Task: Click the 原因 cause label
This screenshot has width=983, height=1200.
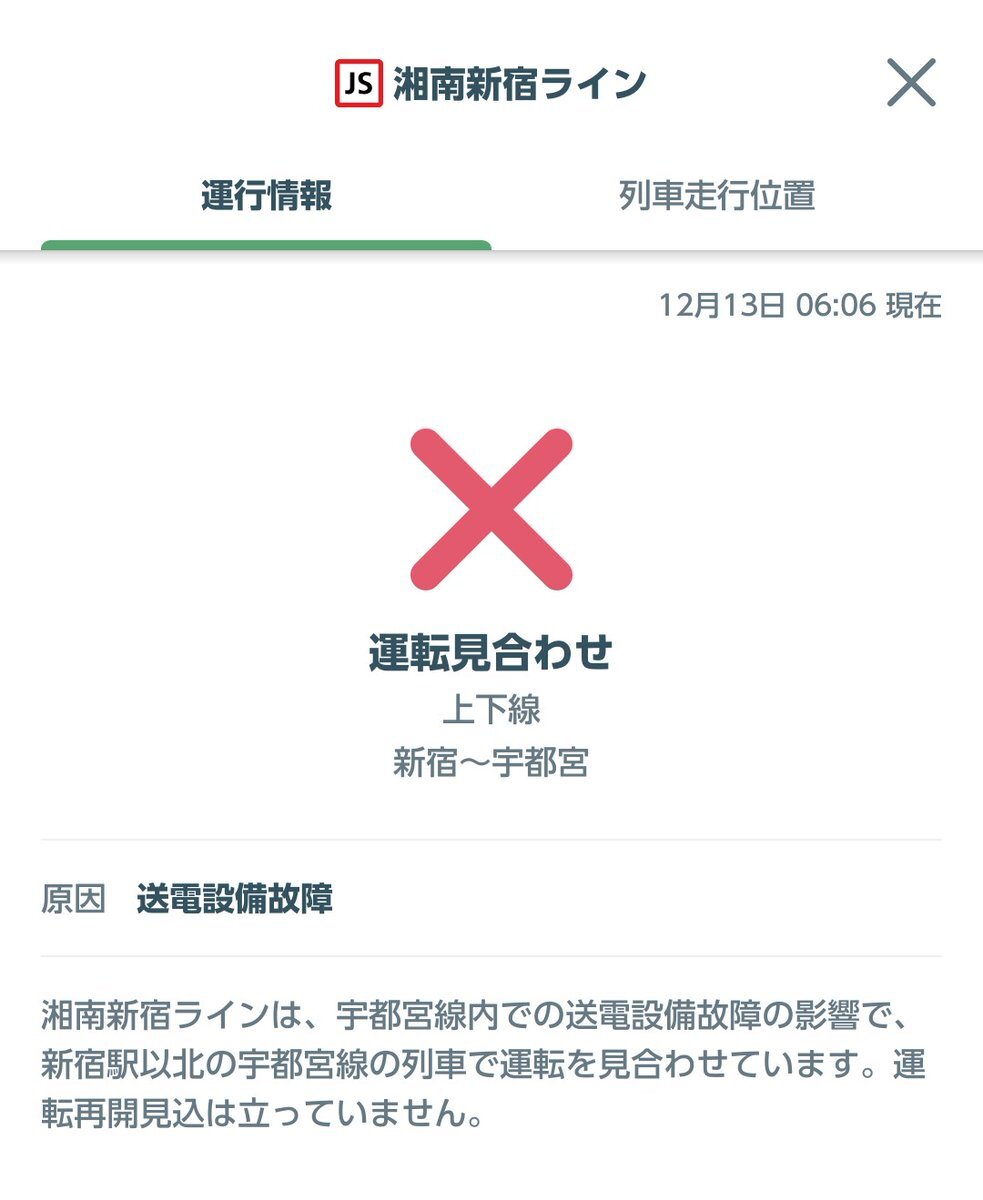Action: pyautogui.click(x=70, y=899)
